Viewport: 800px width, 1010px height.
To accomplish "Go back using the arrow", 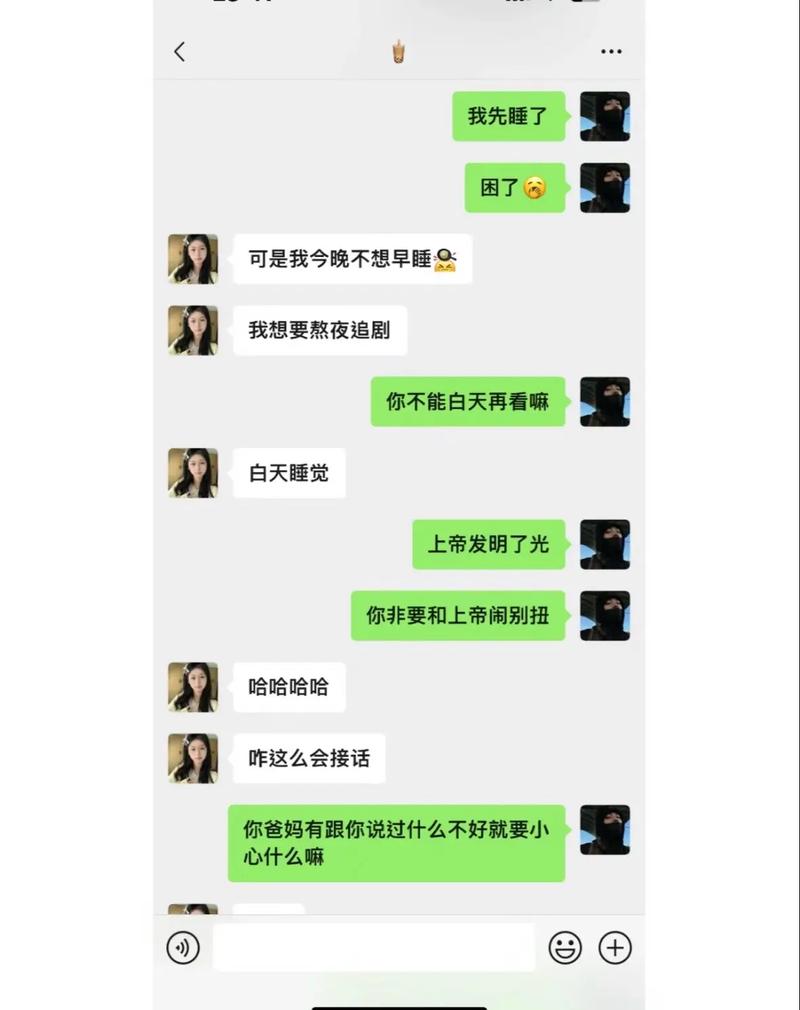I will coord(180,52).
